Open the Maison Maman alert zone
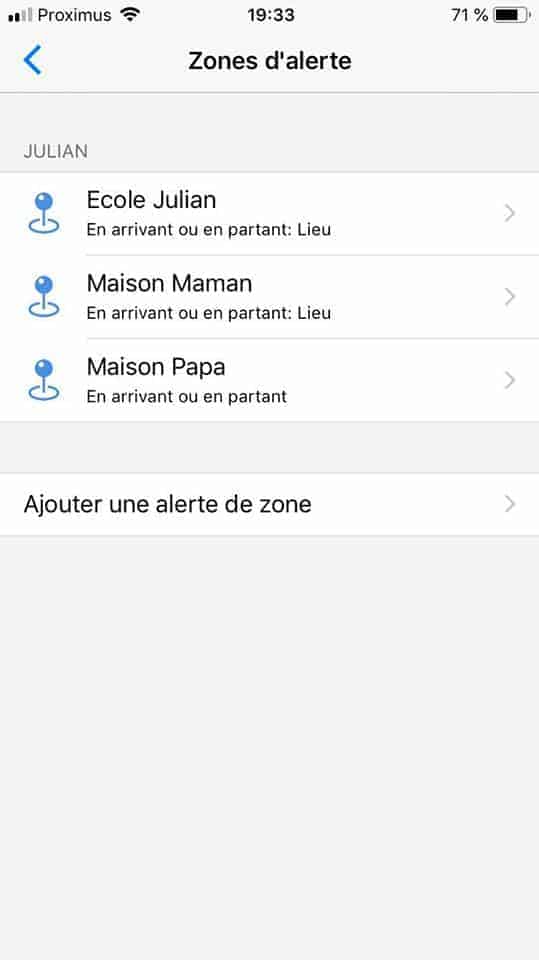The height and width of the screenshot is (960, 539). point(270,296)
